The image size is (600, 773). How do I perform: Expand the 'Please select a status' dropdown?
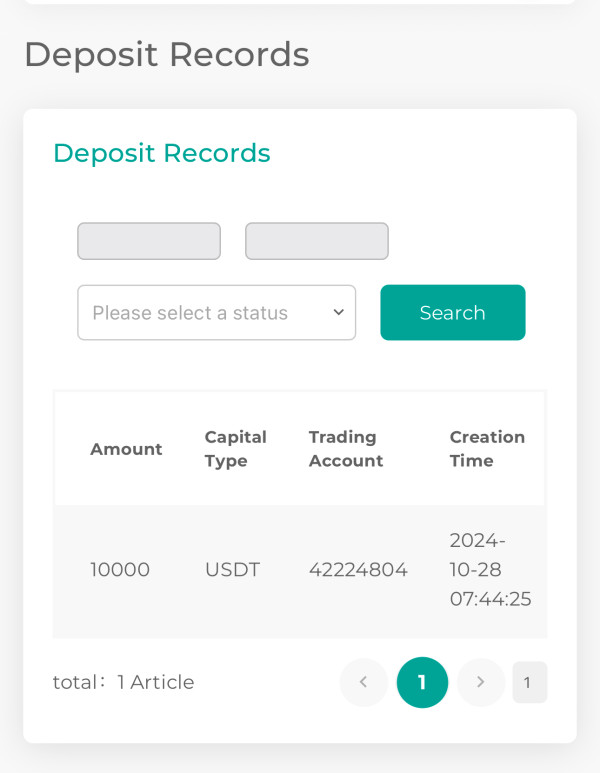click(x=216, y=313)
